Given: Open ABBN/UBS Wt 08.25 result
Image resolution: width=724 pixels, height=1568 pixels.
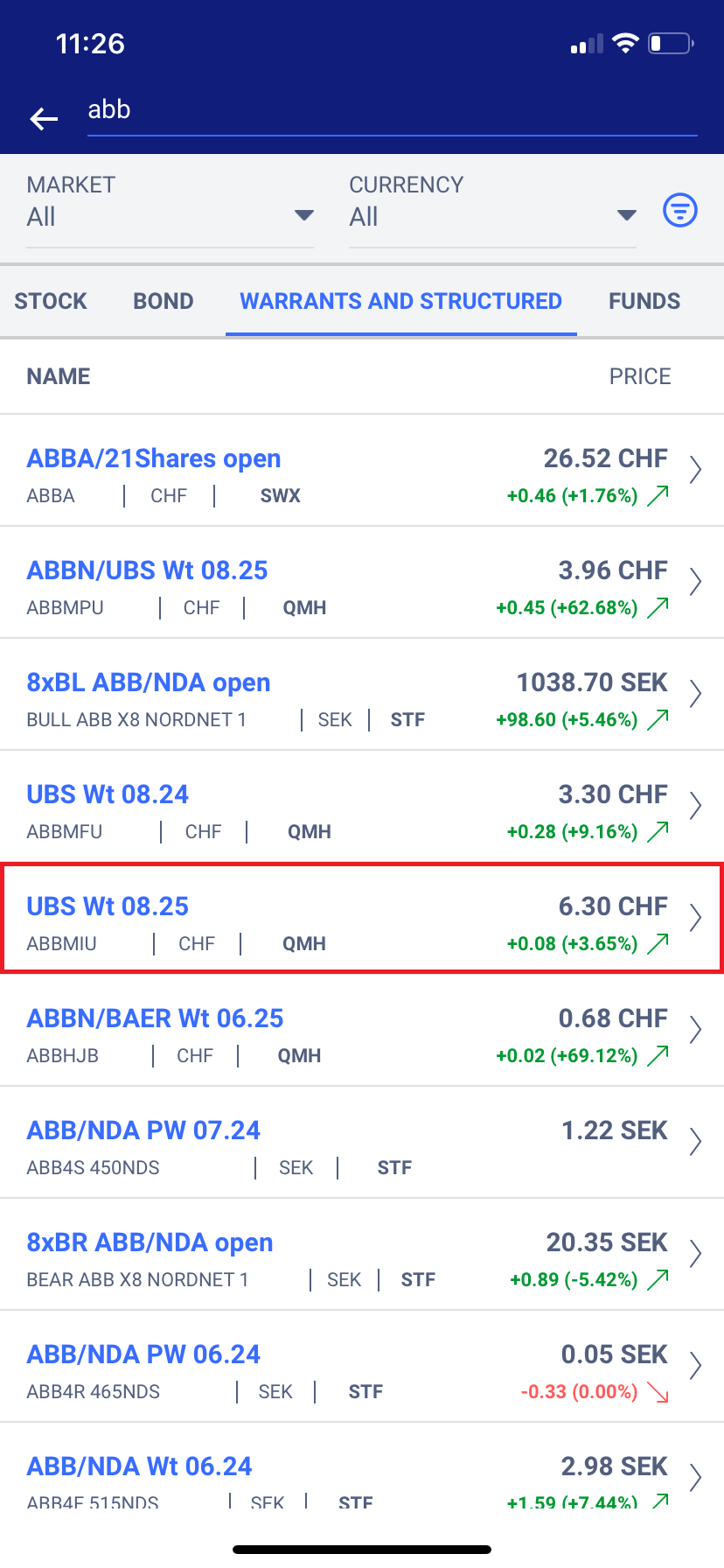Looking at the screenshot, I should point(362,583).
